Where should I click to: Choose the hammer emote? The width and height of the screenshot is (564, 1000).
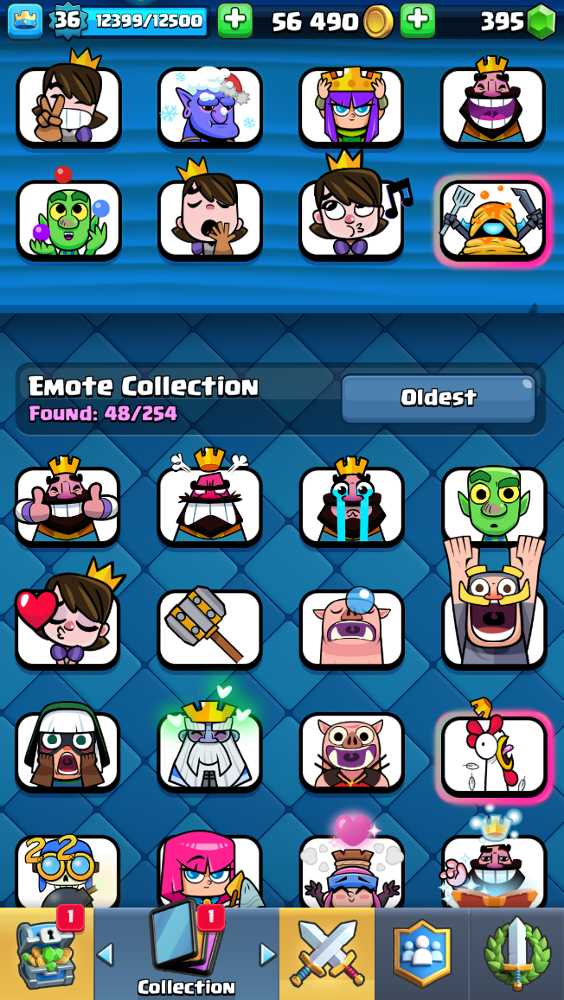(x=209, y=629)
